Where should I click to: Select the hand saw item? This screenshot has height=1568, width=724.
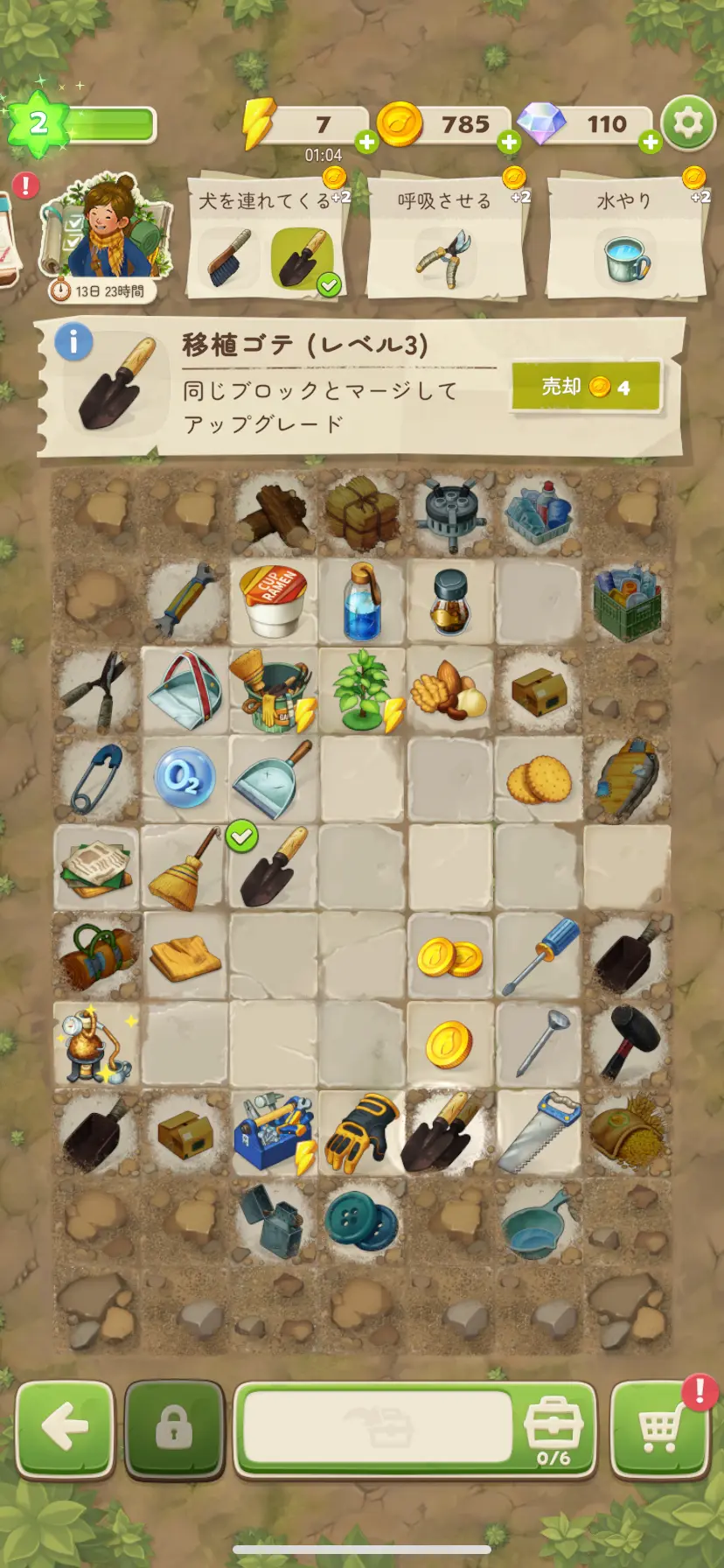tap(539, 1132)
